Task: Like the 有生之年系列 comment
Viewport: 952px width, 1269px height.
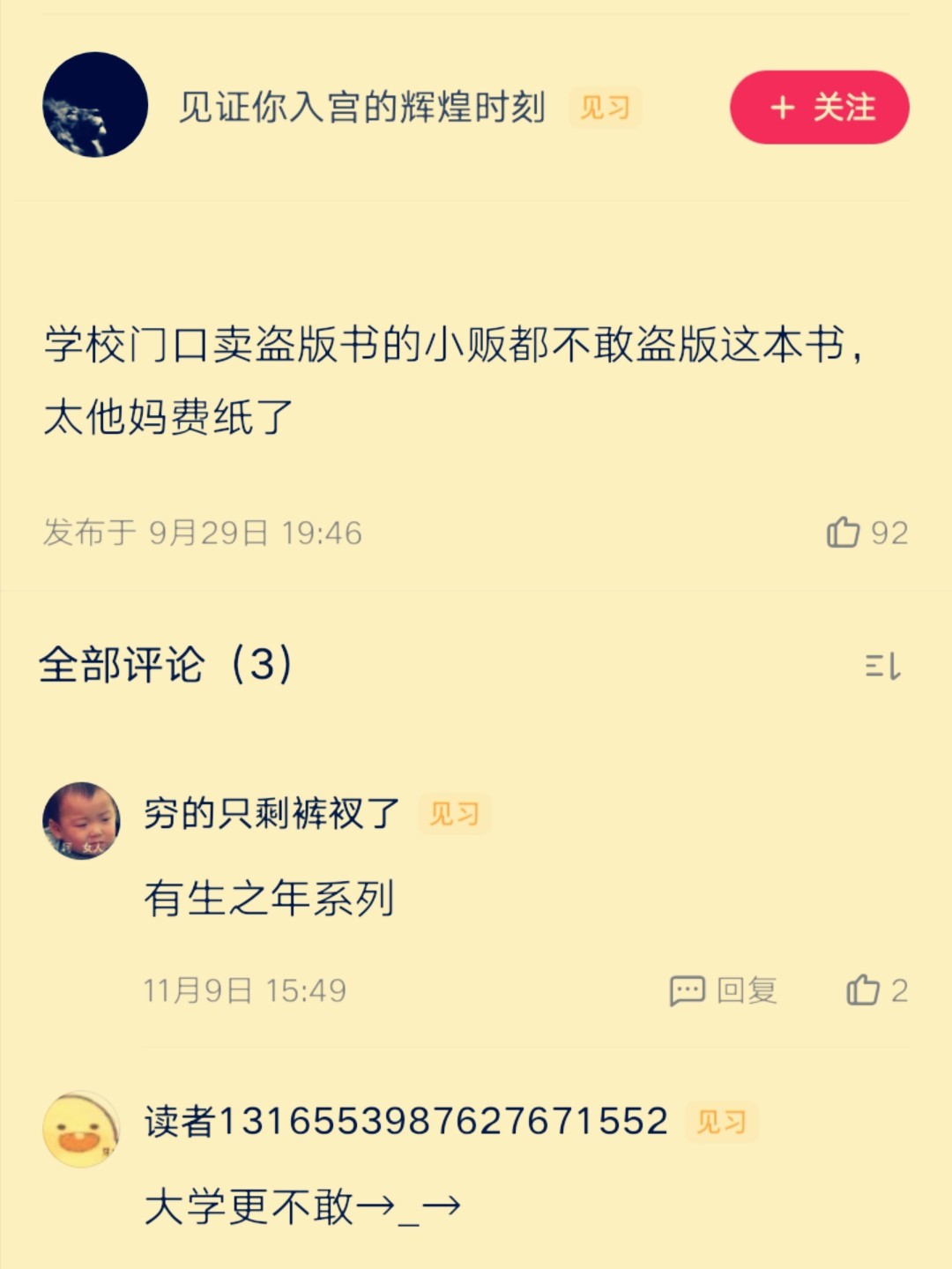Action: tap(864, 990)
